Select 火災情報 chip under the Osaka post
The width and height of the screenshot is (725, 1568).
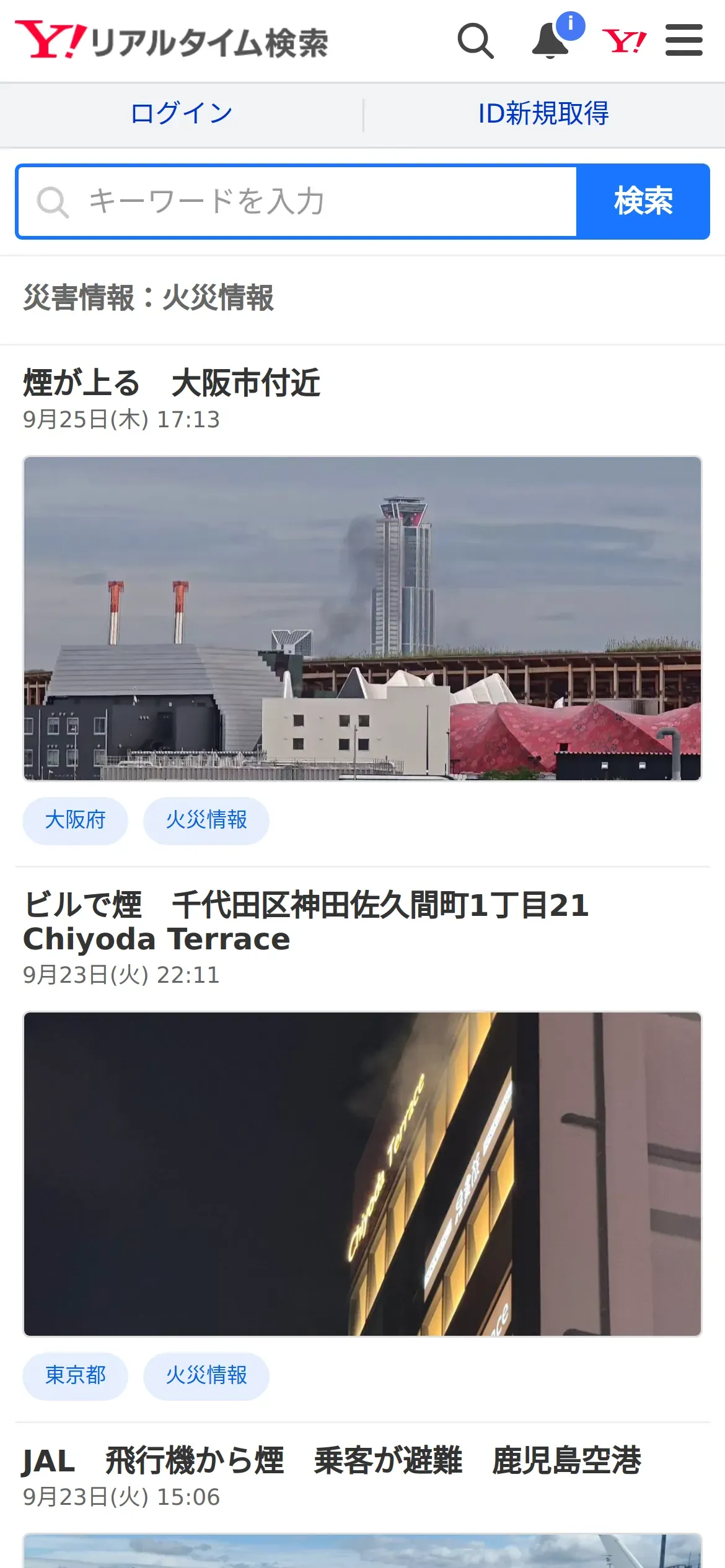pyautogui.click(x=206, y=821)
